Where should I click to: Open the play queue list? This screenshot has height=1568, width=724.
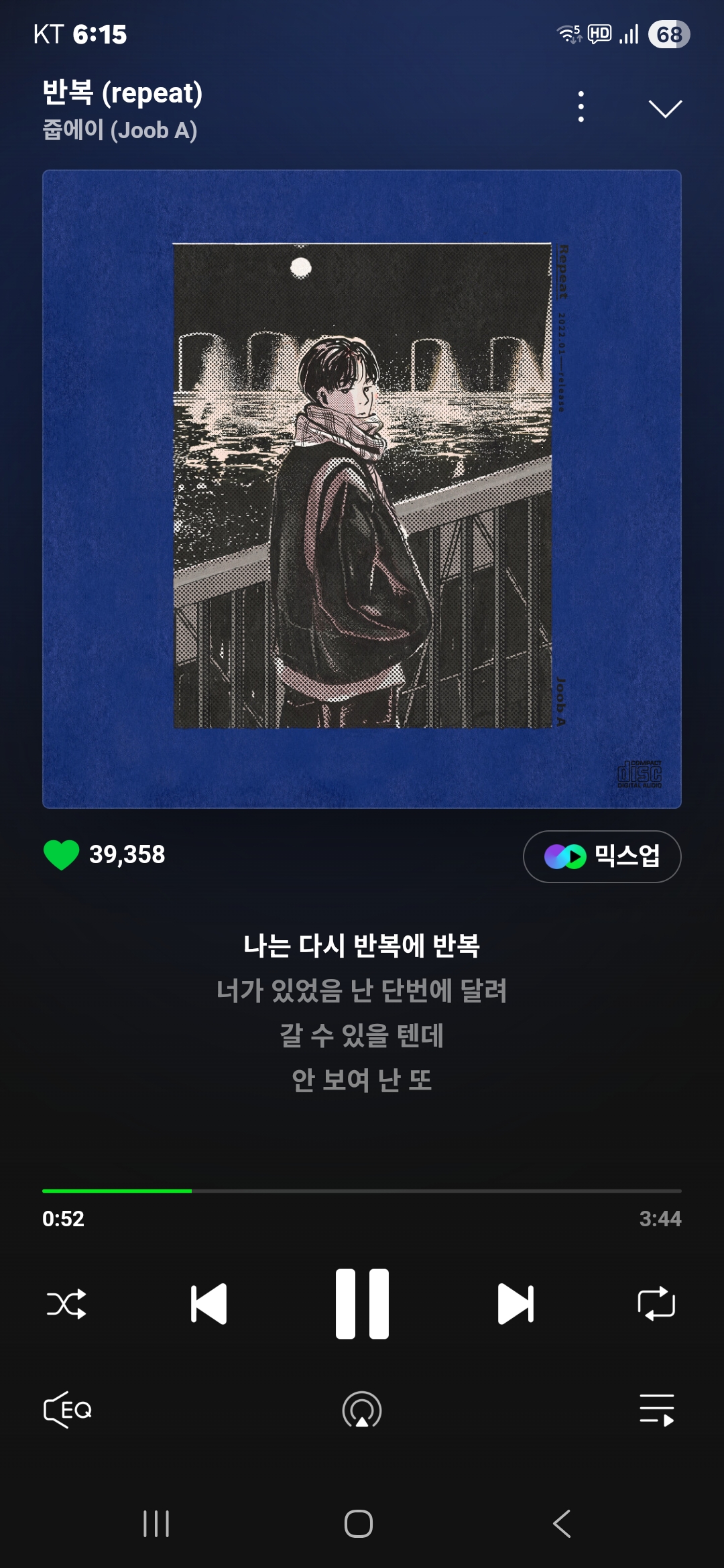pos(656,1410)
